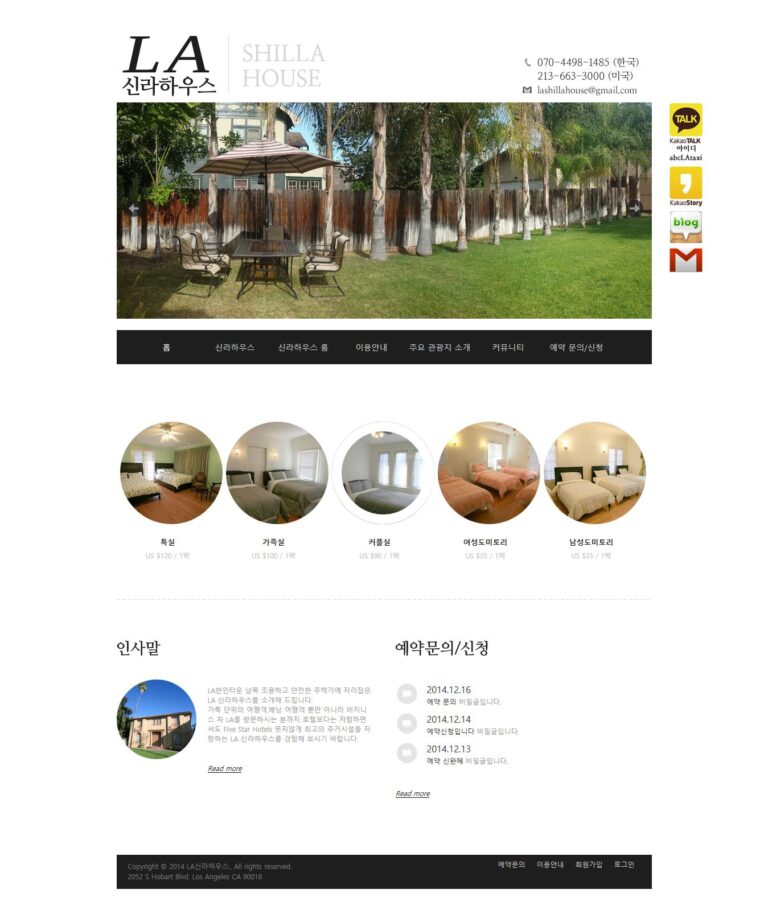Tap Read more under the 인사말 section

(225, 768)
